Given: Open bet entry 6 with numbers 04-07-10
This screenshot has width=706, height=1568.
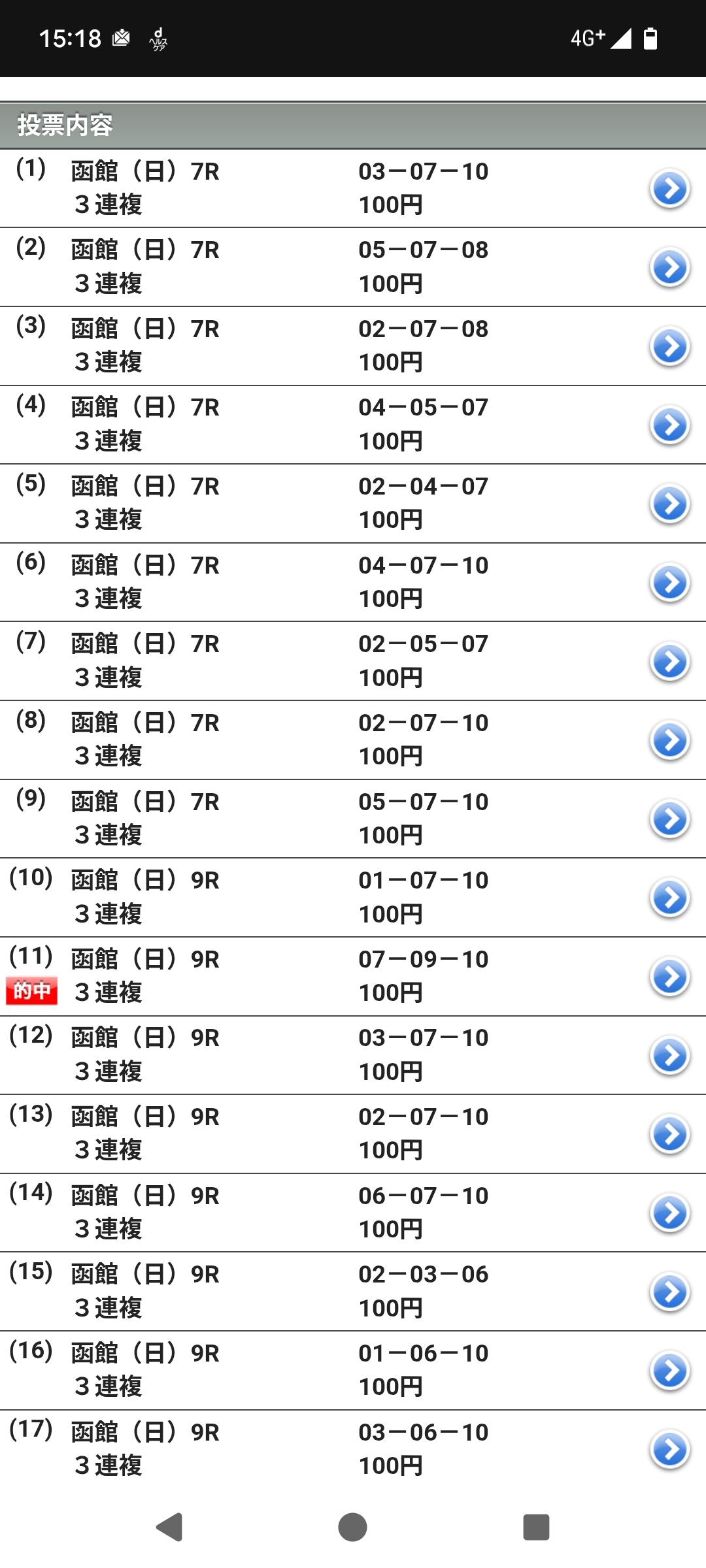Looking at the screenshot, I should pos(669,583).
